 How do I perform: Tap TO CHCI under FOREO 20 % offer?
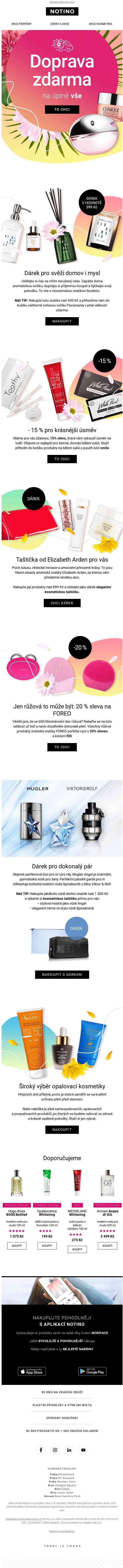[61, 747]
